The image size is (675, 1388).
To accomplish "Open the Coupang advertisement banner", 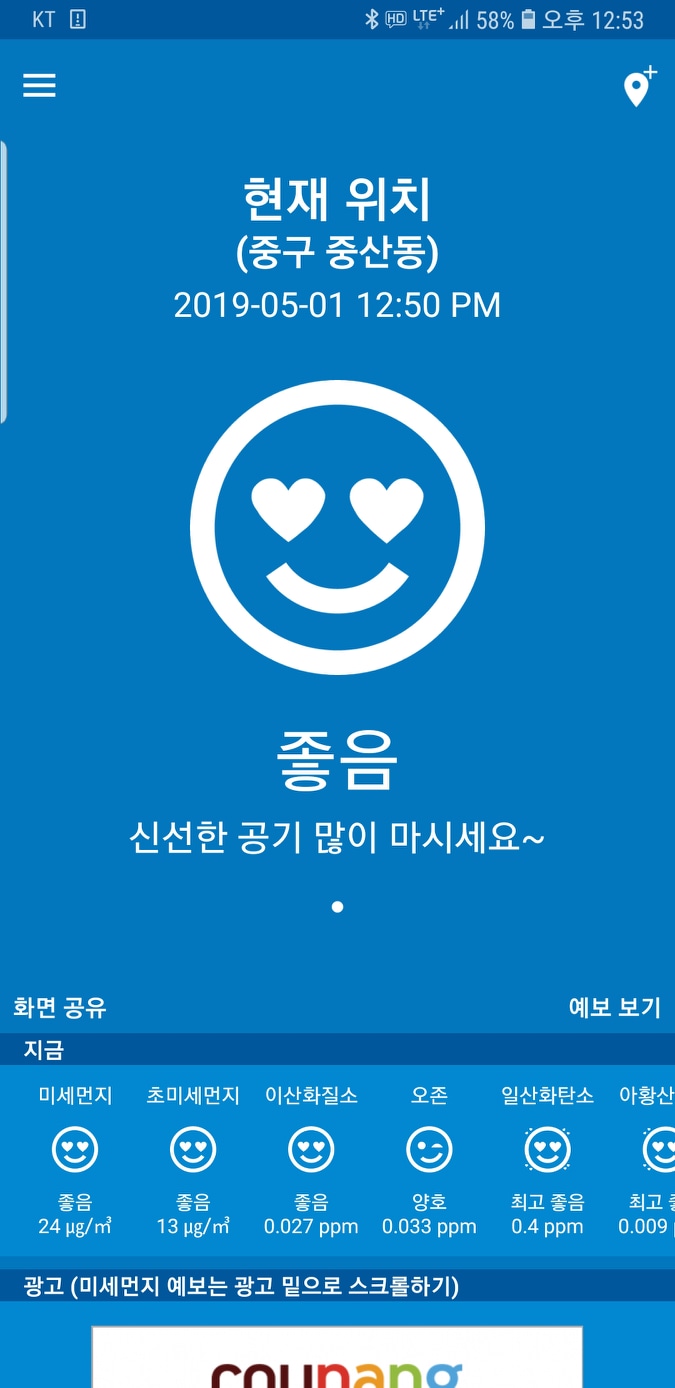I will 337,1357.
